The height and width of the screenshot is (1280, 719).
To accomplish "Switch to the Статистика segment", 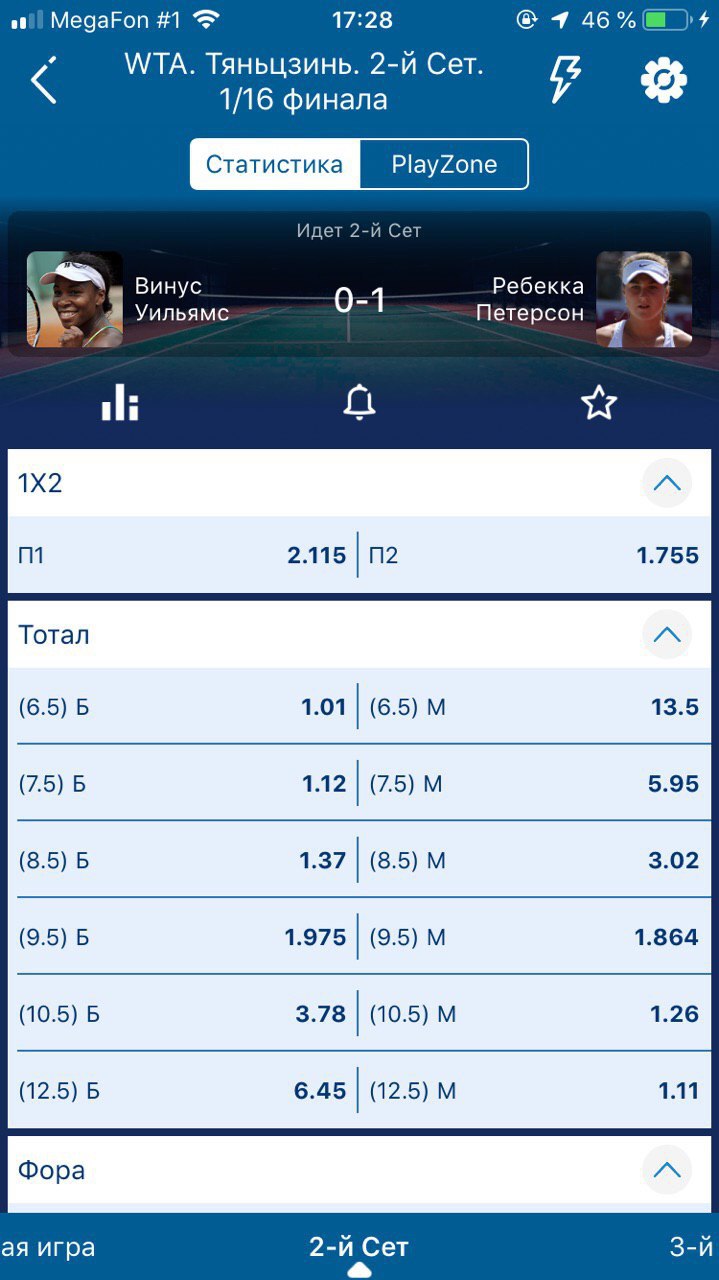I will pyautogui.click(x=275, y=165).
